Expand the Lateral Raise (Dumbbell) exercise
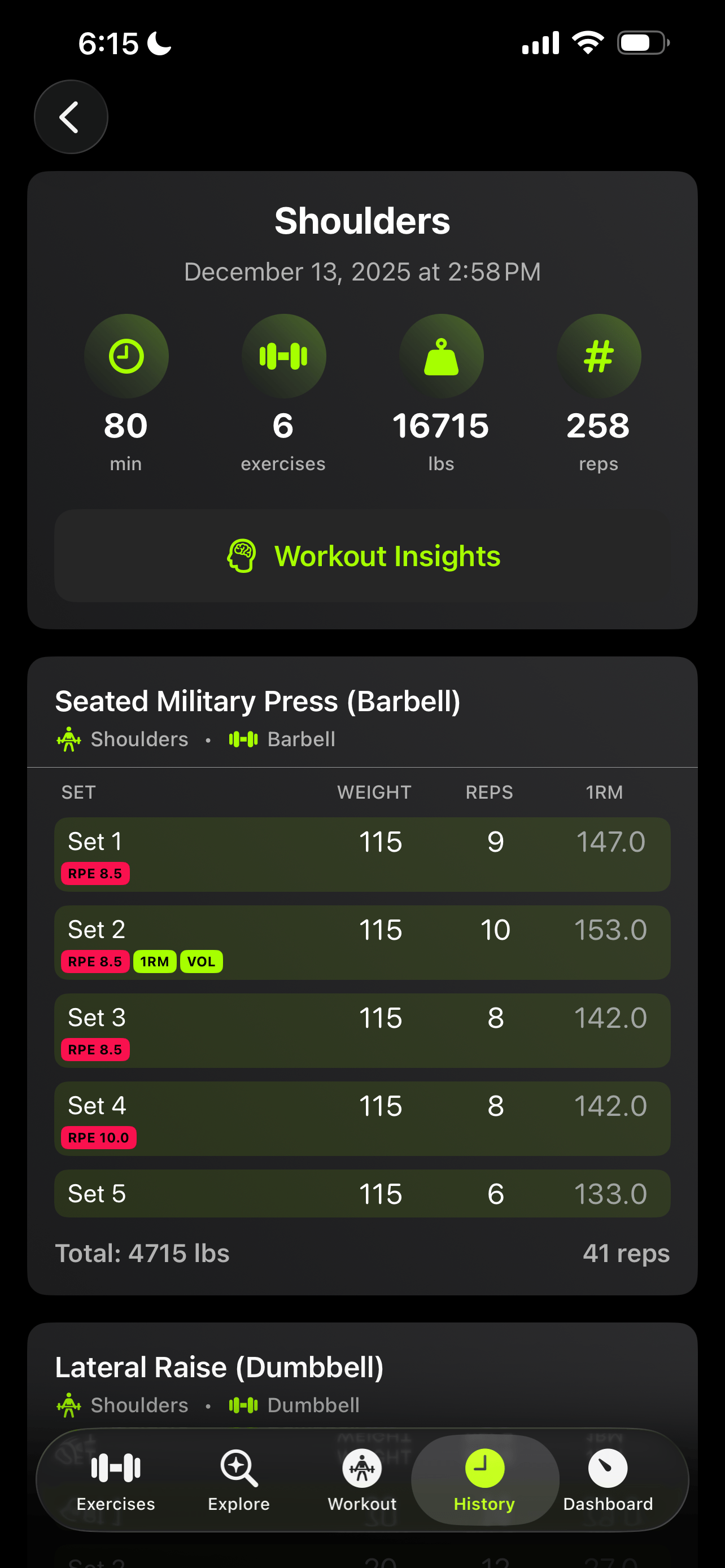725x1568 pixels. [x=219, y=1366]
